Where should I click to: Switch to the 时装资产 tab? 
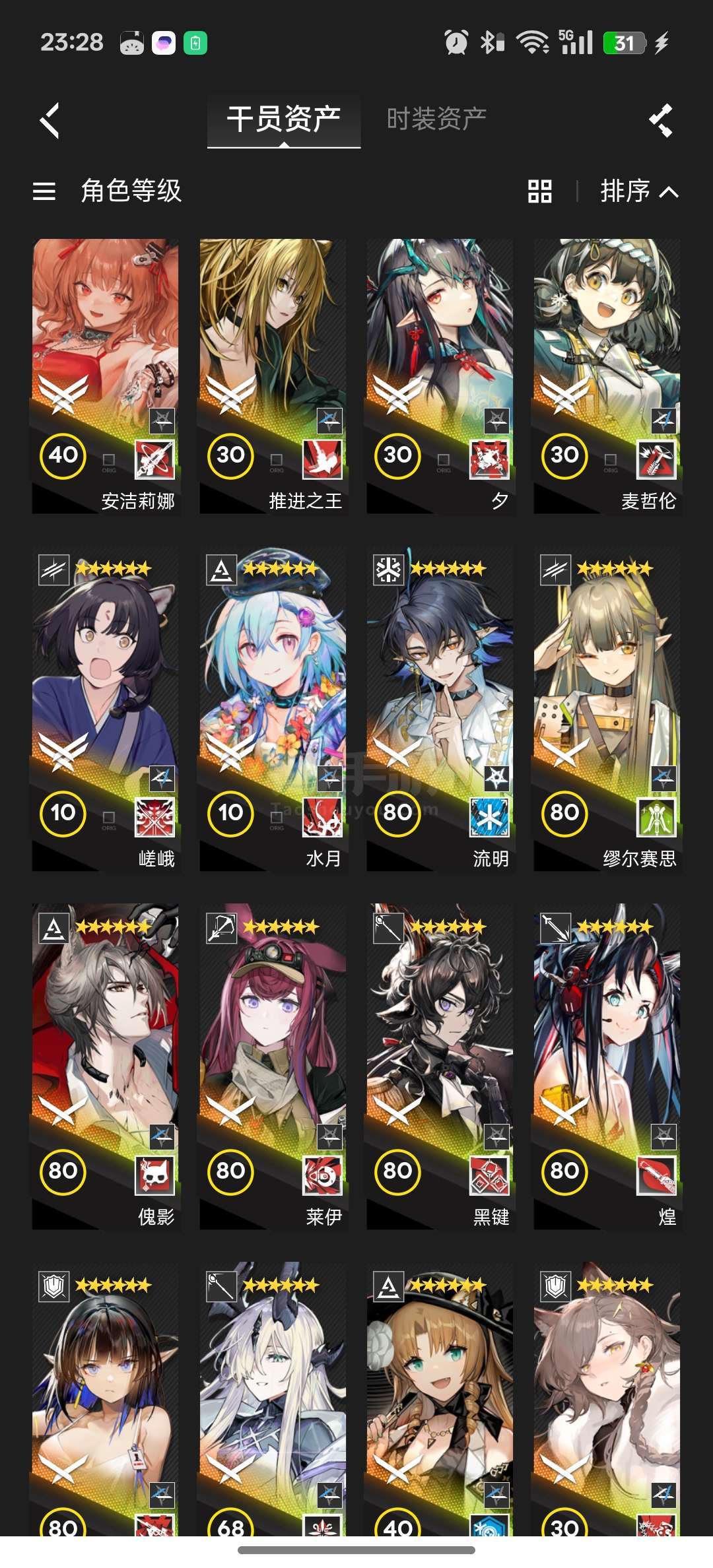click(x=436, y=119)
